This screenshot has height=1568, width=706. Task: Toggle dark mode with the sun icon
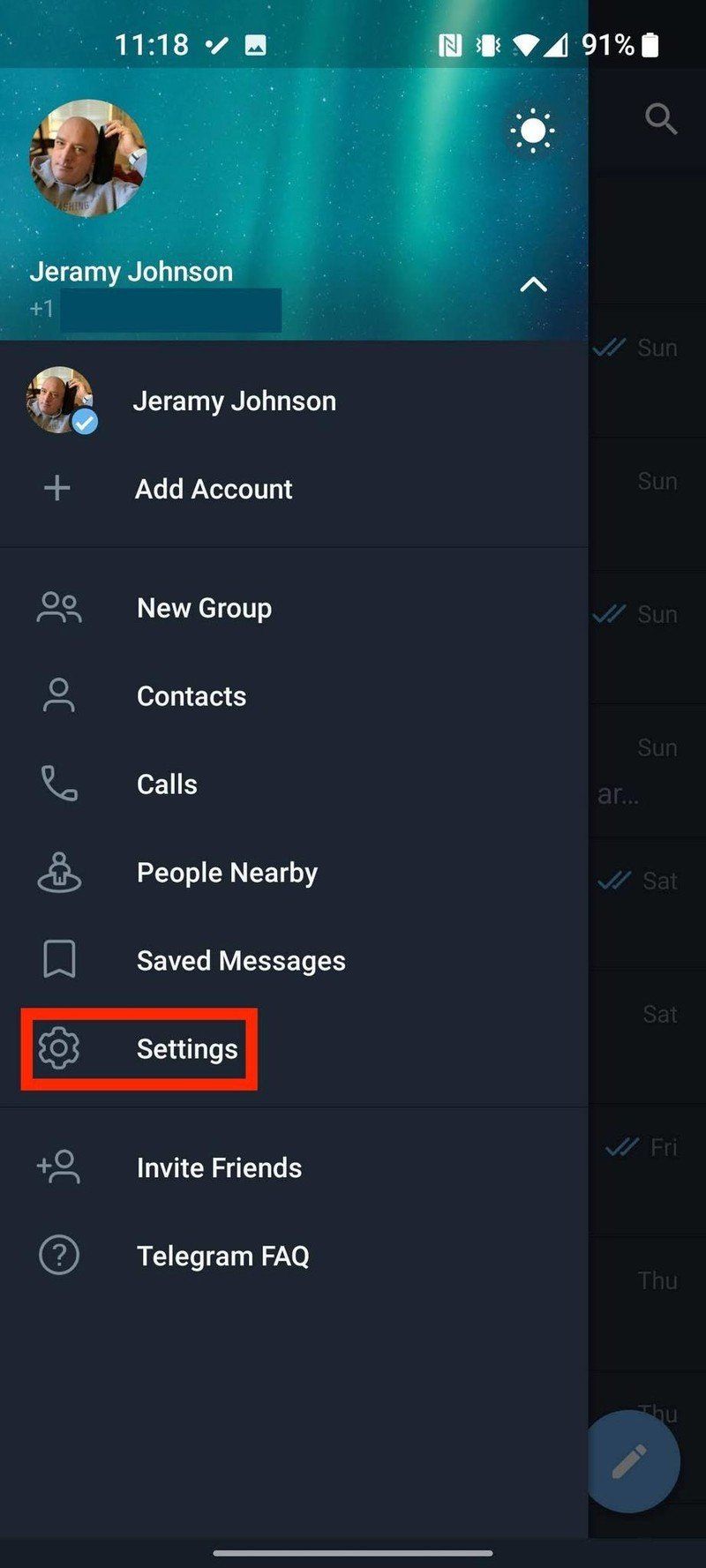532,131
